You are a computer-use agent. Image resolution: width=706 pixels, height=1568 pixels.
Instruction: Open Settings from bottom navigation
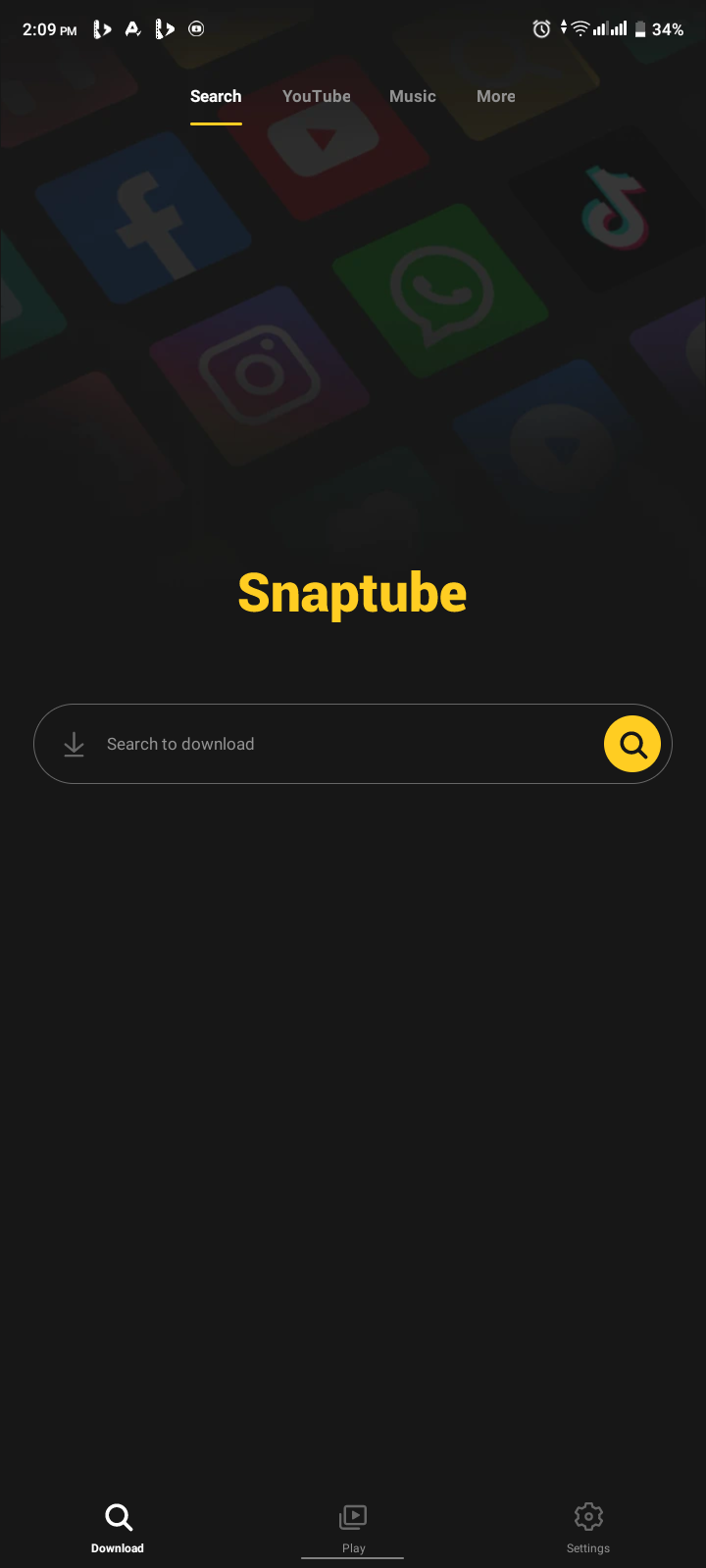tap(588, 1527)
